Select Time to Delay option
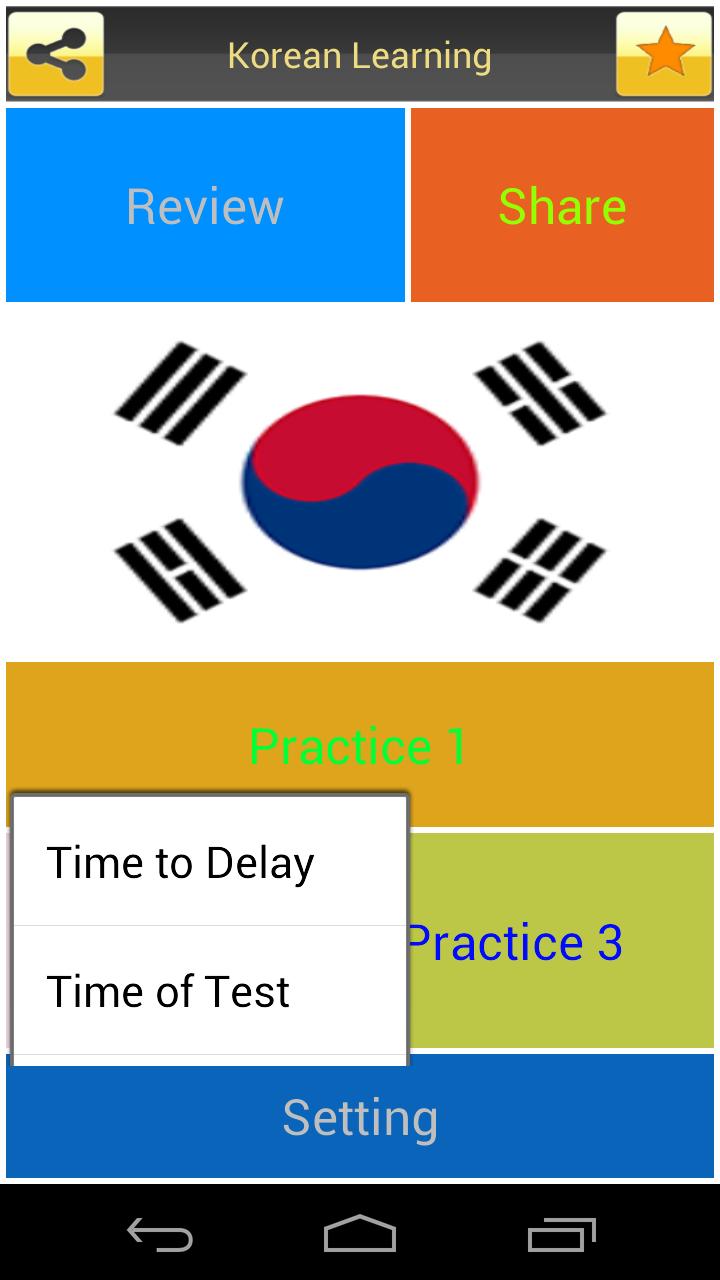This screenshot has width=720, height=1280. coord(210,862)
